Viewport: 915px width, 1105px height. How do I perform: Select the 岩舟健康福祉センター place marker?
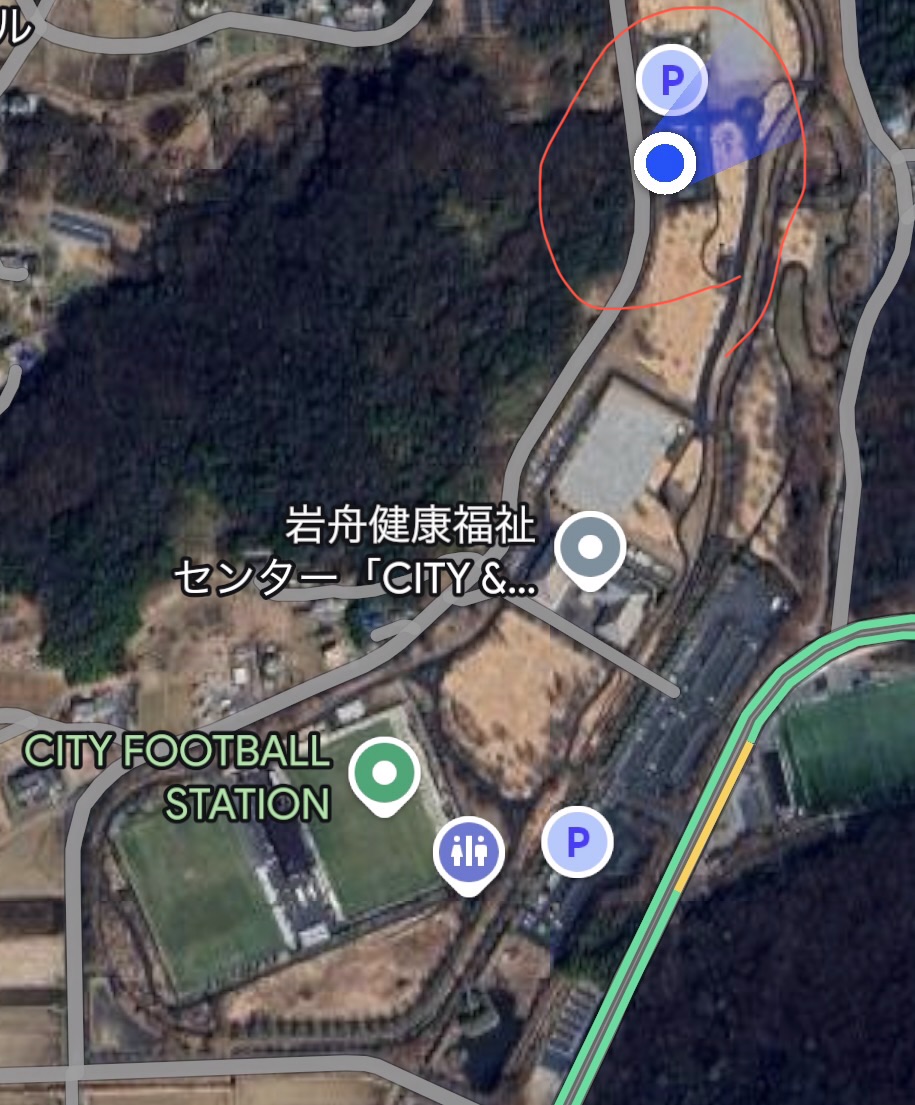coord(590,548)
